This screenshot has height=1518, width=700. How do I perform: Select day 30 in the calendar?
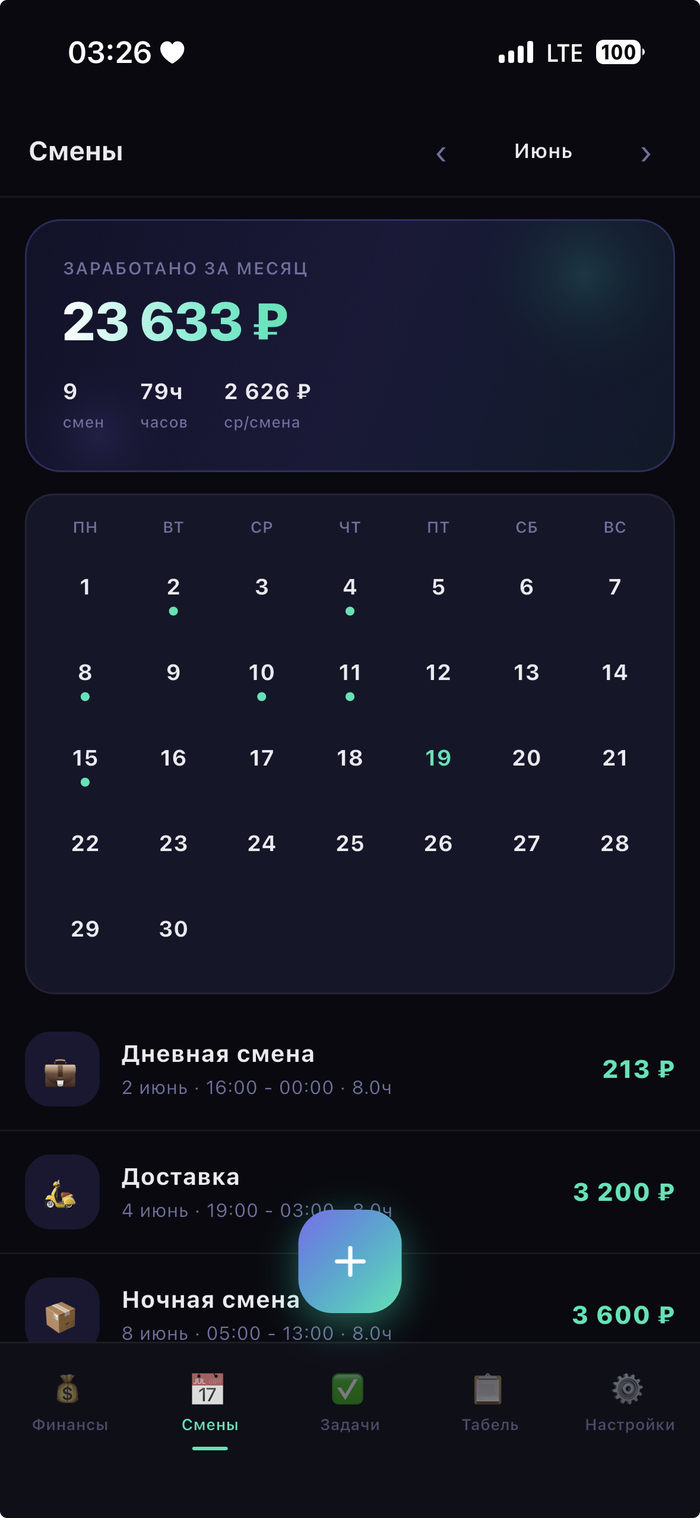[173, 929]
